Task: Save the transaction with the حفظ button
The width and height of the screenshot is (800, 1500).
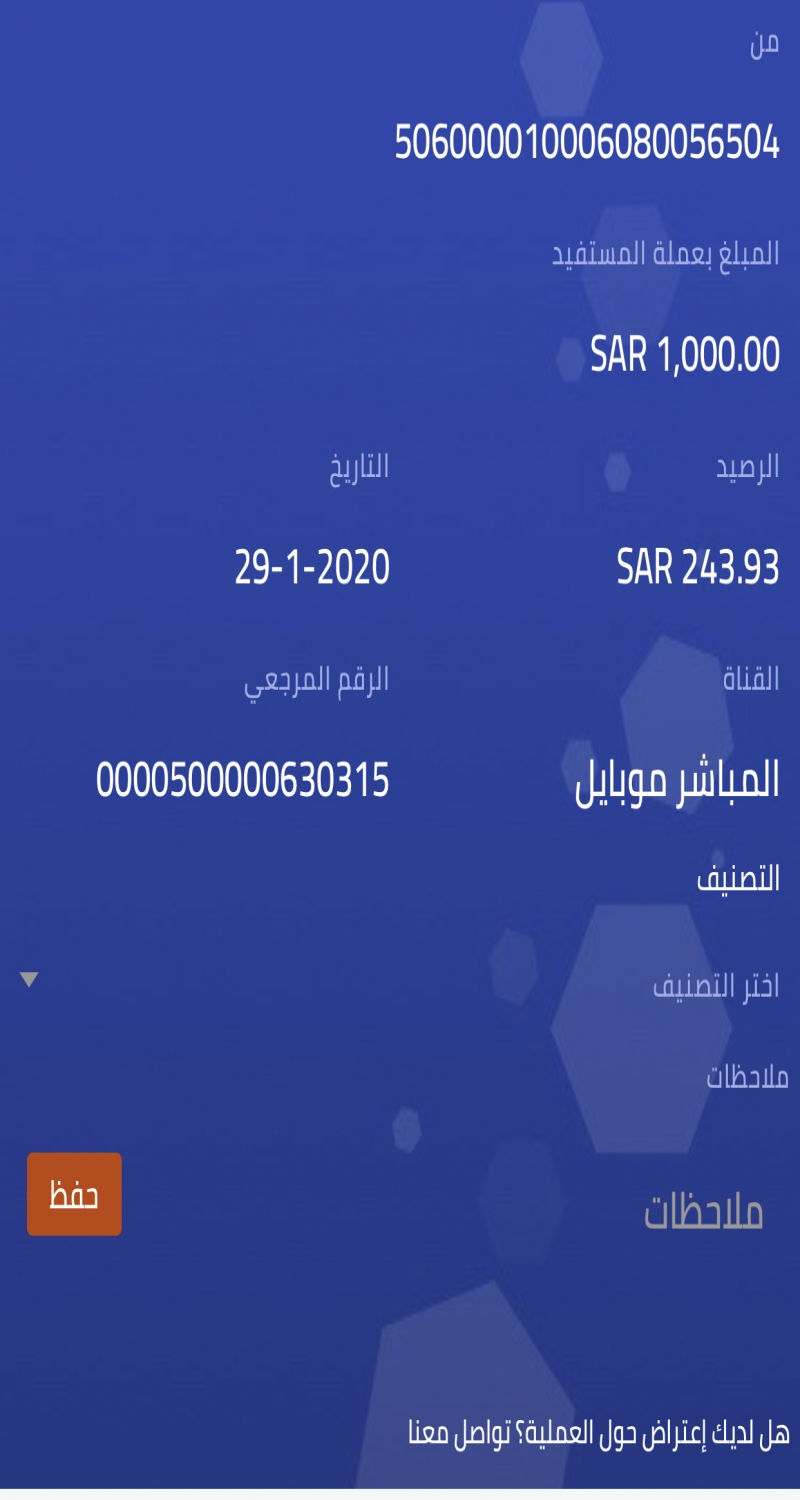Action: 74,1194
